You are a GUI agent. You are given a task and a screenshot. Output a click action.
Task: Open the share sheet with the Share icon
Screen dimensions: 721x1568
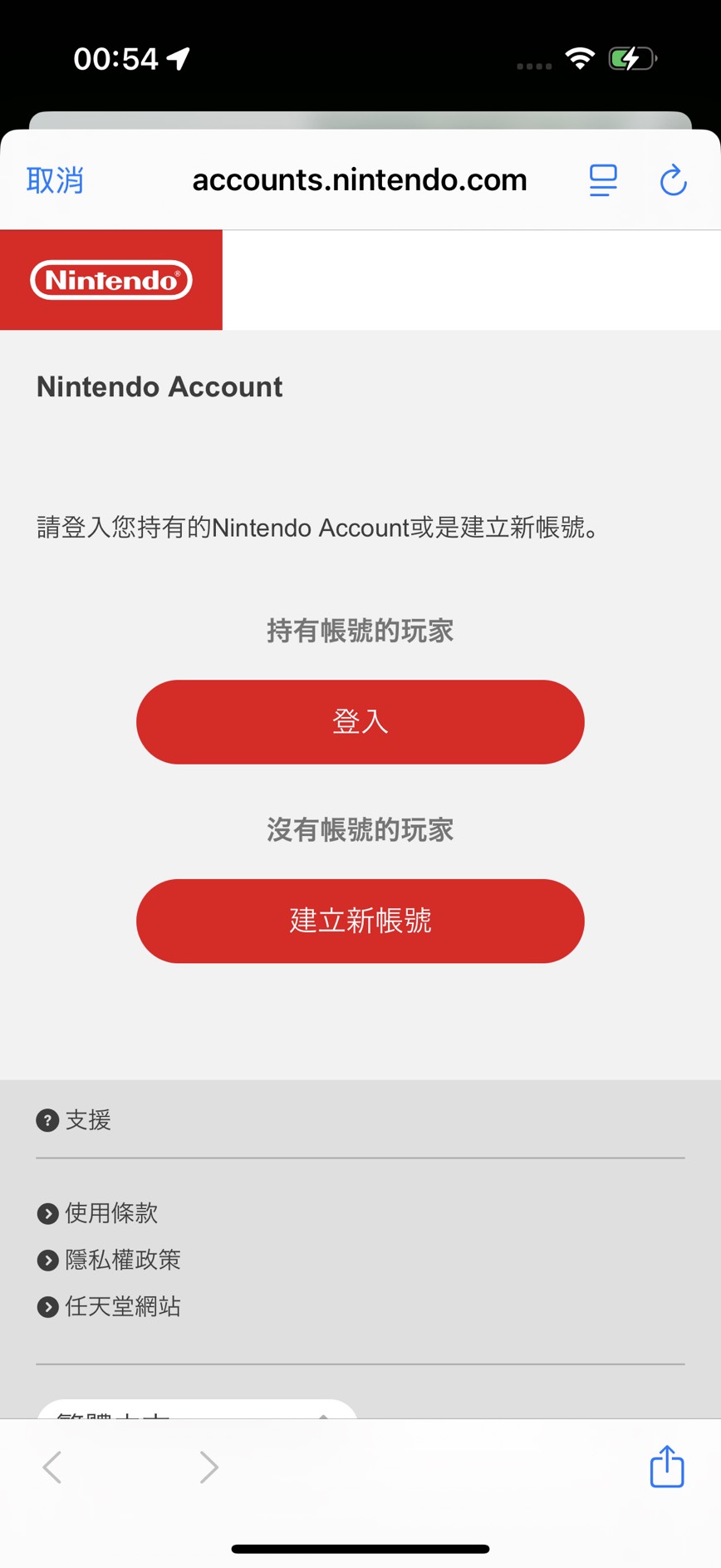[665, 1467]
